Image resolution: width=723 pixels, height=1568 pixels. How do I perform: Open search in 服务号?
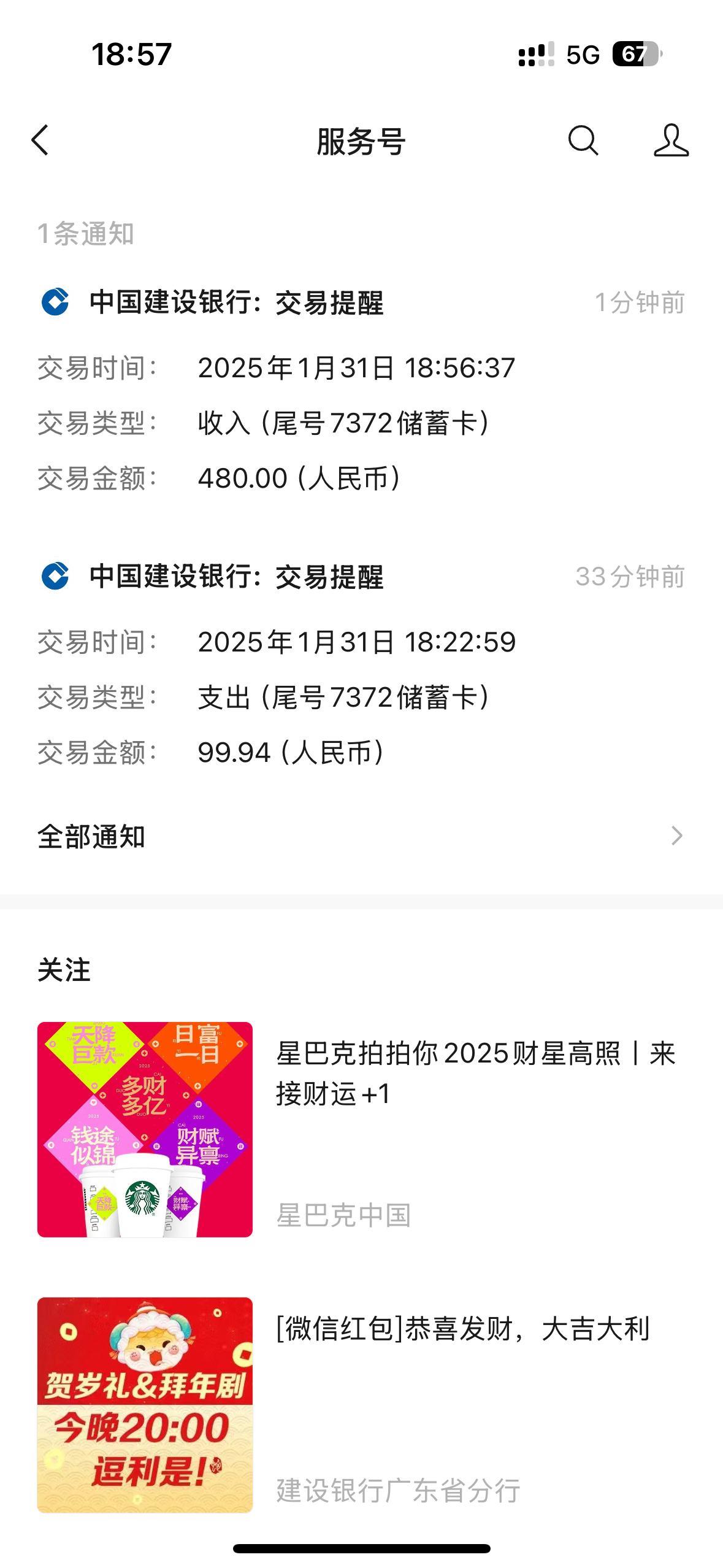point(583,140)
